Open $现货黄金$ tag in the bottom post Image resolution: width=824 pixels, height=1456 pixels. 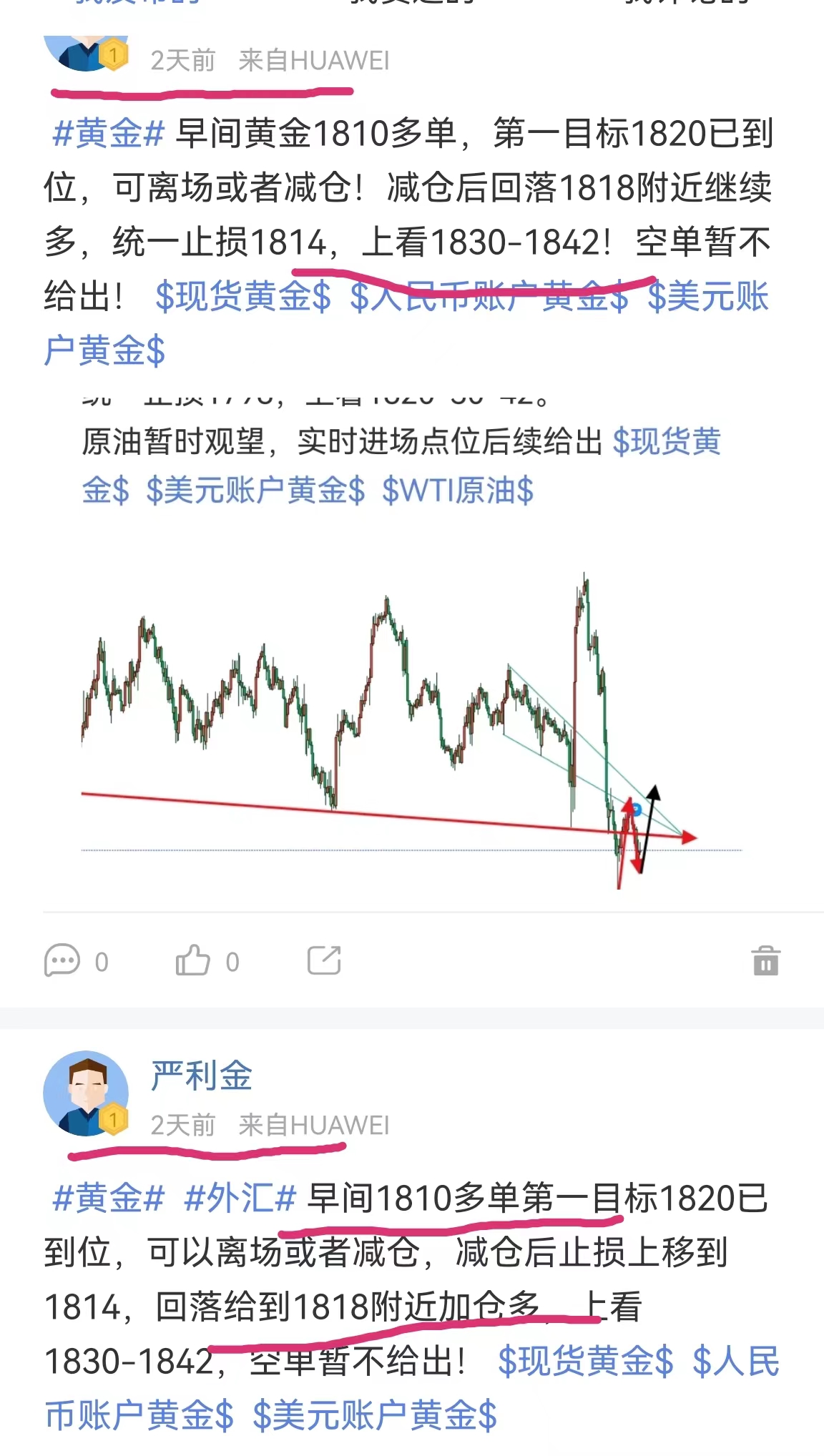click(585, 1361)
